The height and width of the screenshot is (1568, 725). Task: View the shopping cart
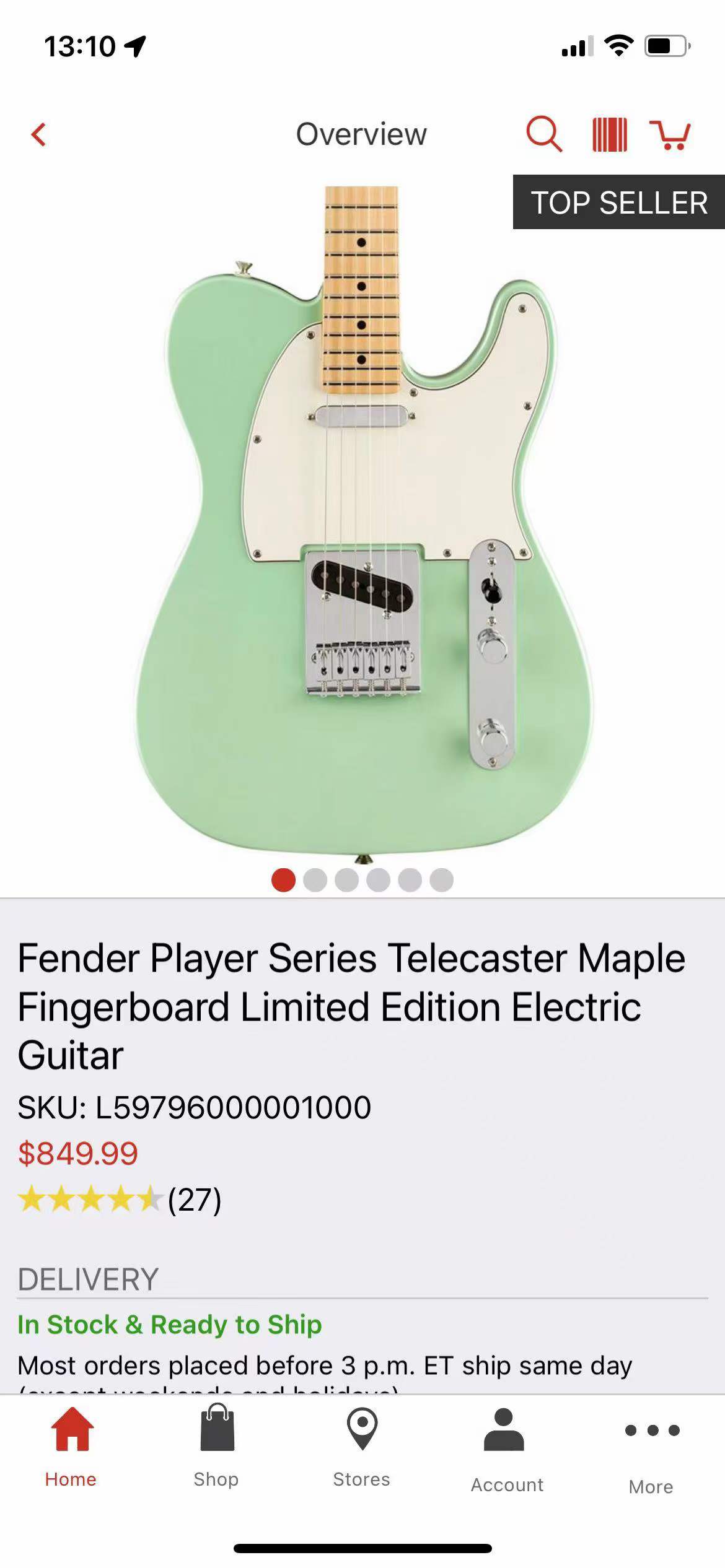click(x=670, y=134)
